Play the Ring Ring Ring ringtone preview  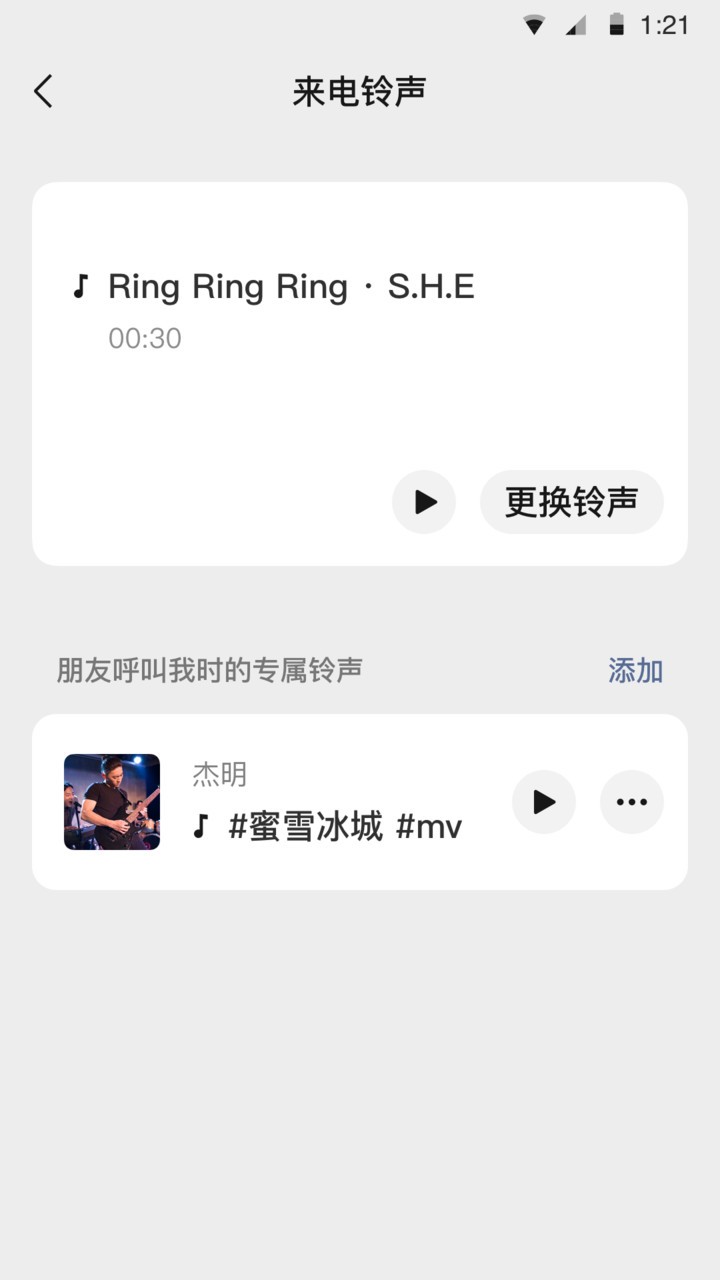423,502
